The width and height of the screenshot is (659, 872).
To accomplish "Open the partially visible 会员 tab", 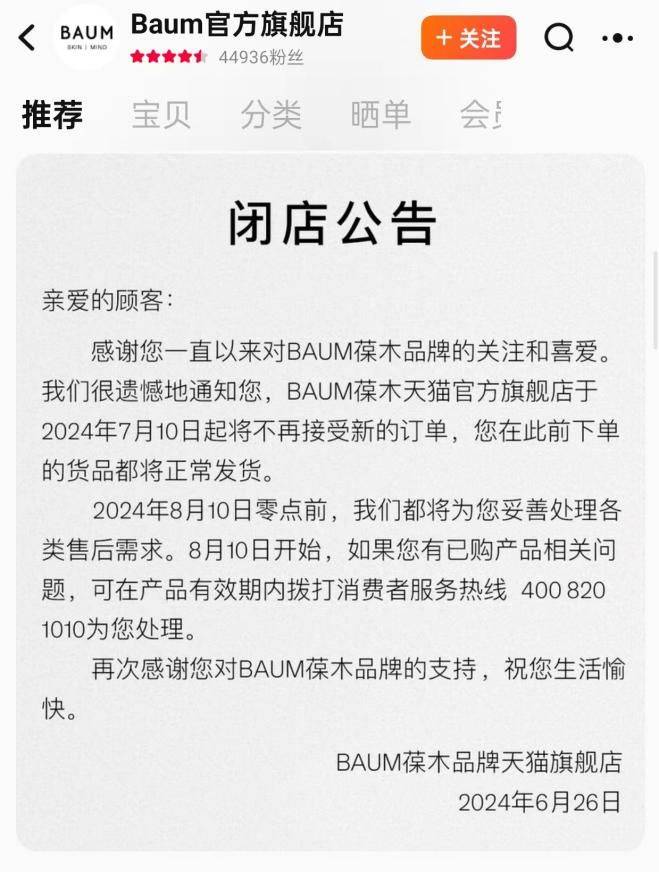I will pyautogui.click(x=480, y=115).
